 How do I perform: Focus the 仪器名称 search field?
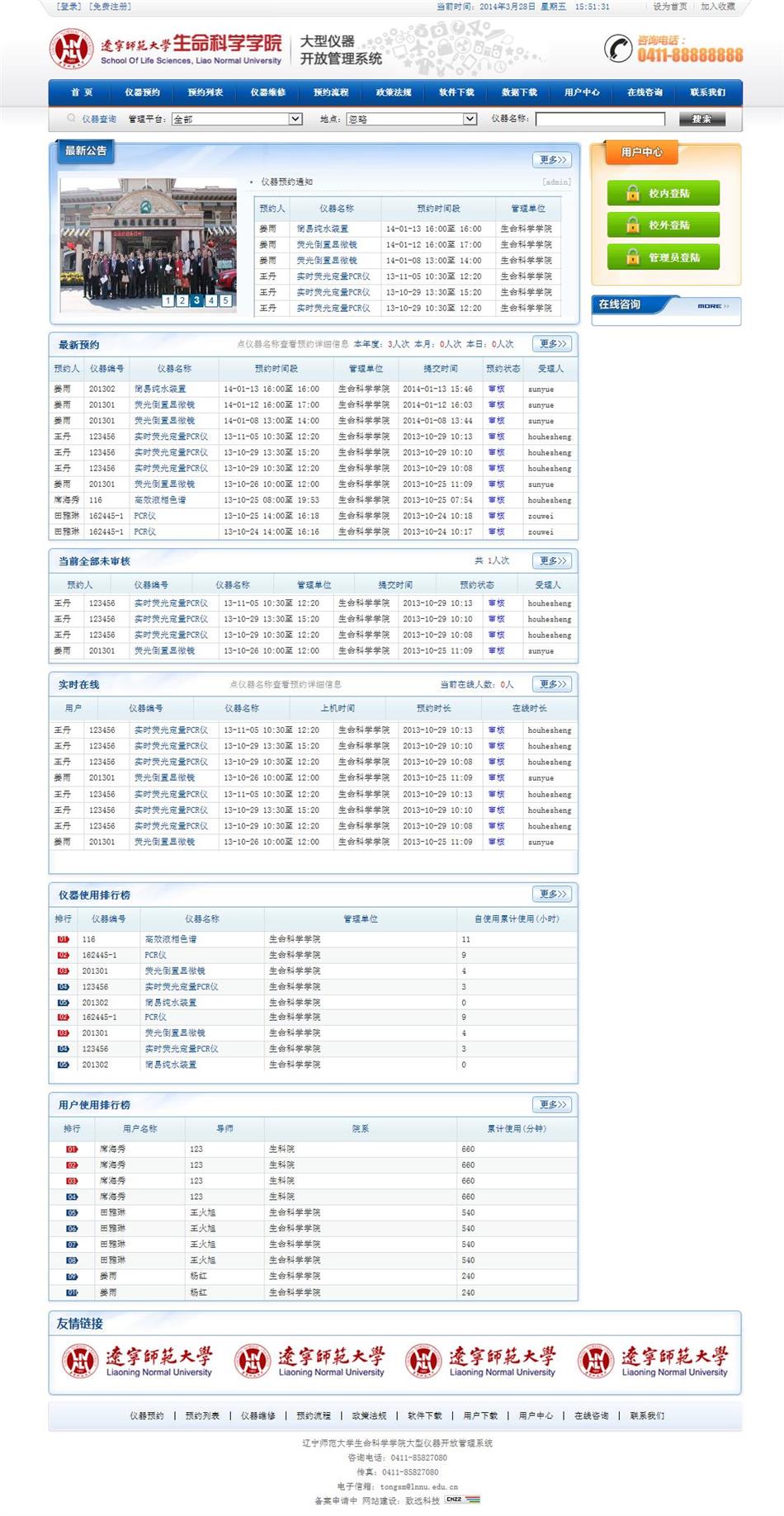click(600, 119)
